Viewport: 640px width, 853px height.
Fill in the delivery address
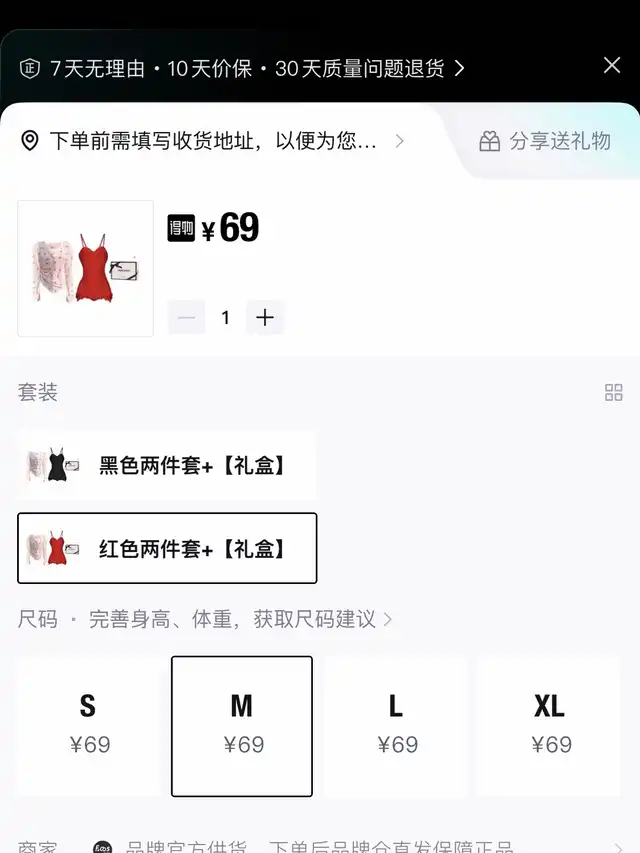pyautogui.click(x=212, y=141)
